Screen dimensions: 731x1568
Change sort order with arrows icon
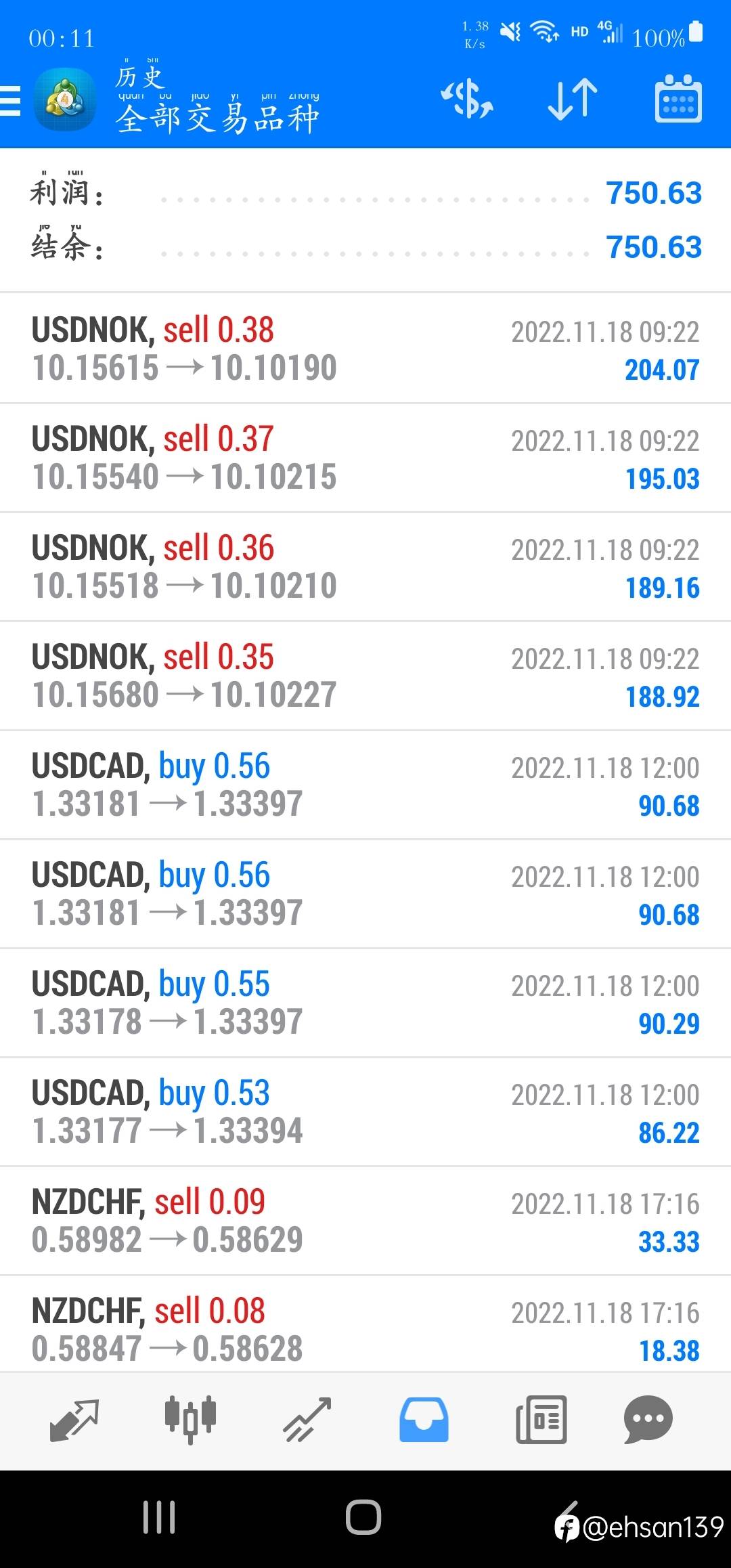pos(573,100)
